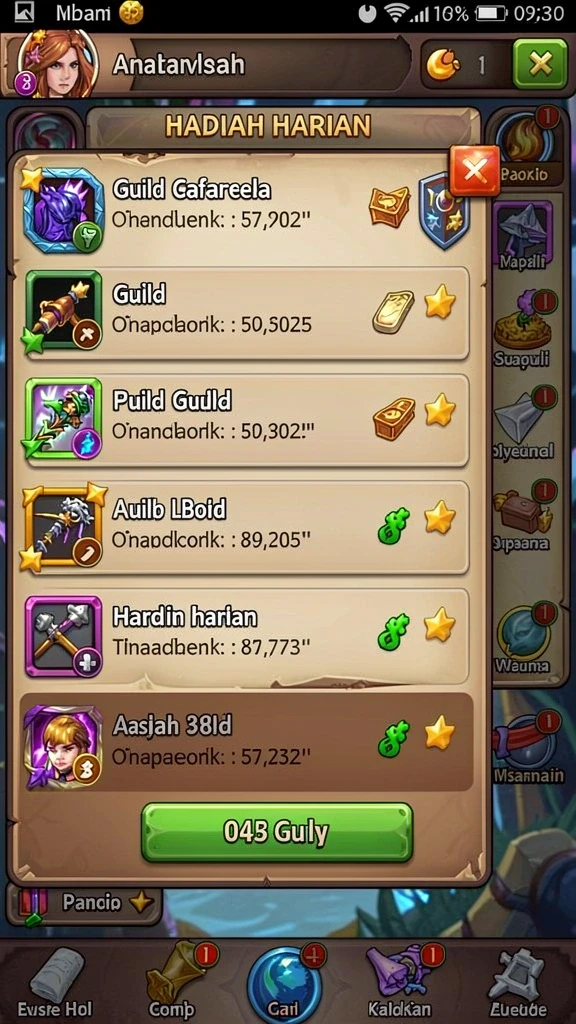This screenshot has width=576, height=1024.
Task: Open the Auilb LBoid reward row
Action: tap(247, 528)
